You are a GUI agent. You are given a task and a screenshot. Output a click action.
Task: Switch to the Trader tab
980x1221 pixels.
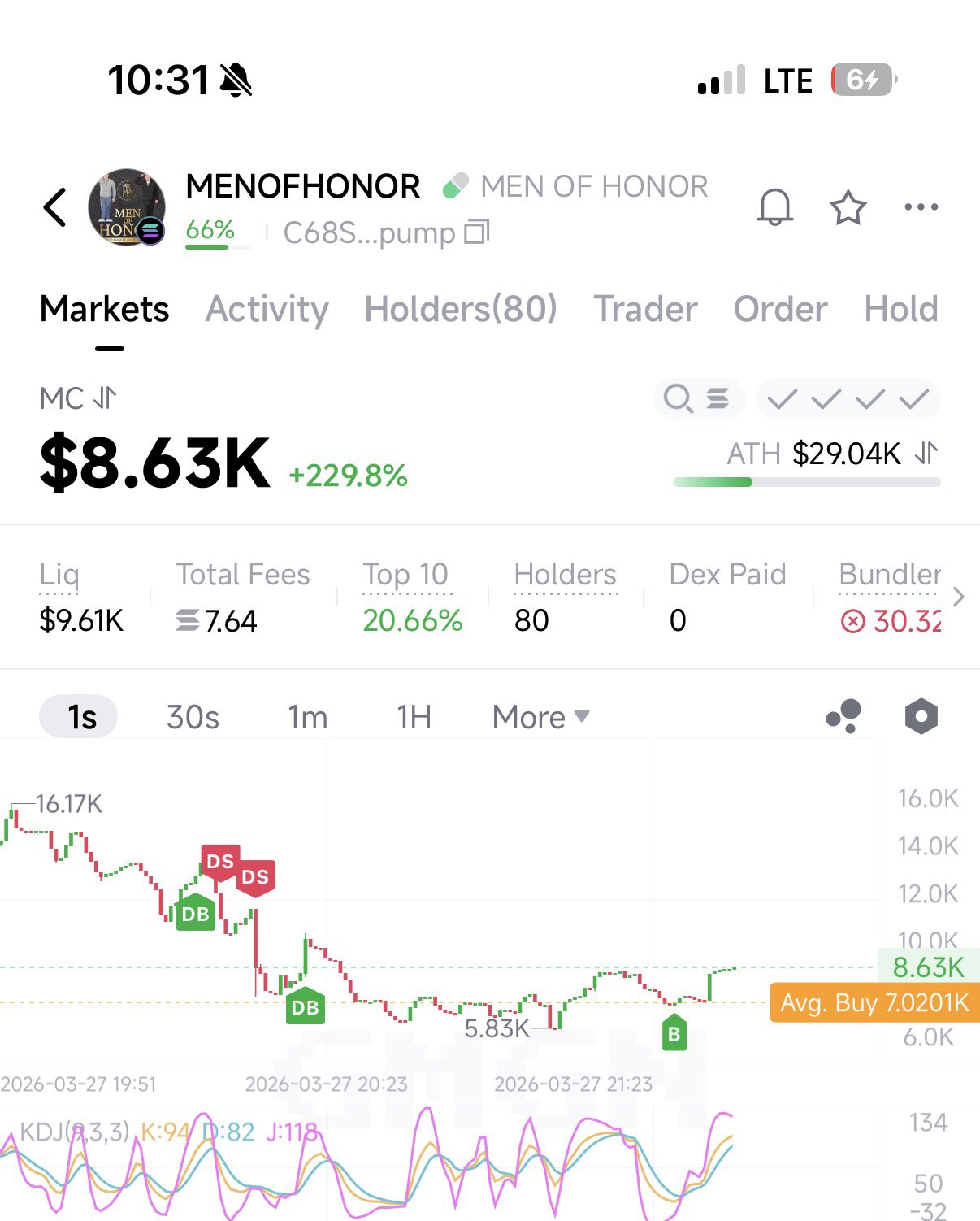pos(645,310)
